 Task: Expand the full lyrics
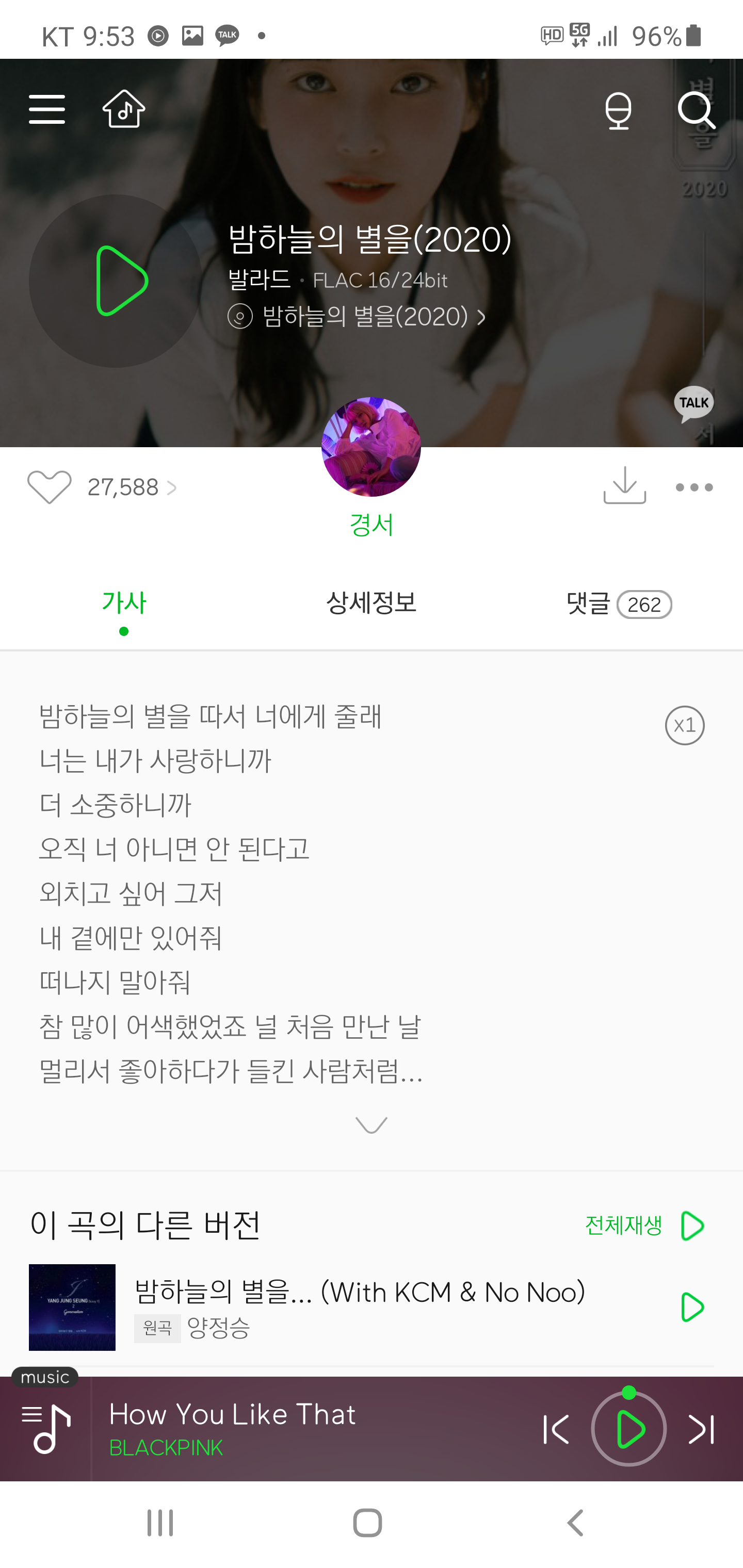tap(371, 1125)
